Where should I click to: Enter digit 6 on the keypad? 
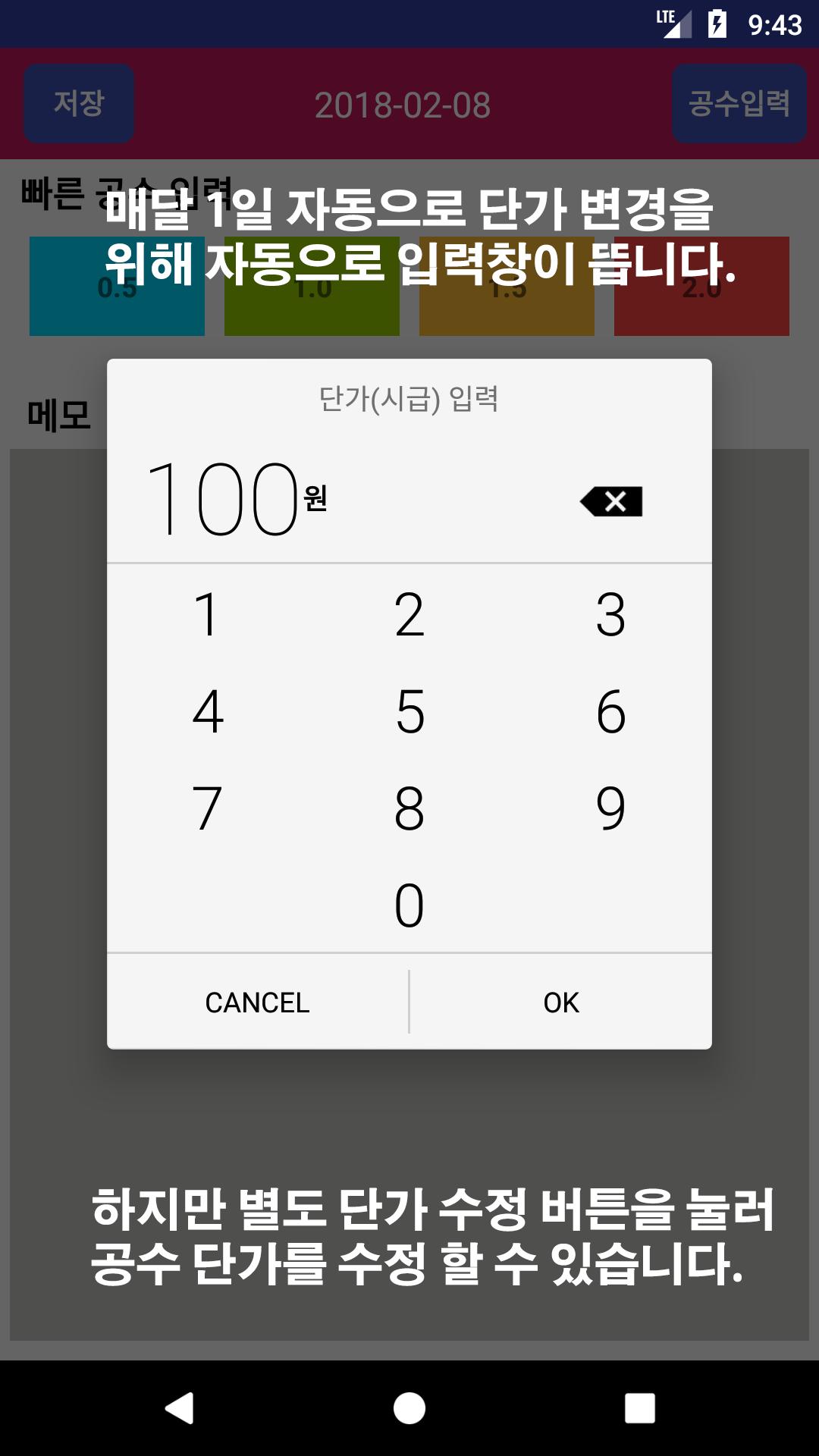click(610, 711)
